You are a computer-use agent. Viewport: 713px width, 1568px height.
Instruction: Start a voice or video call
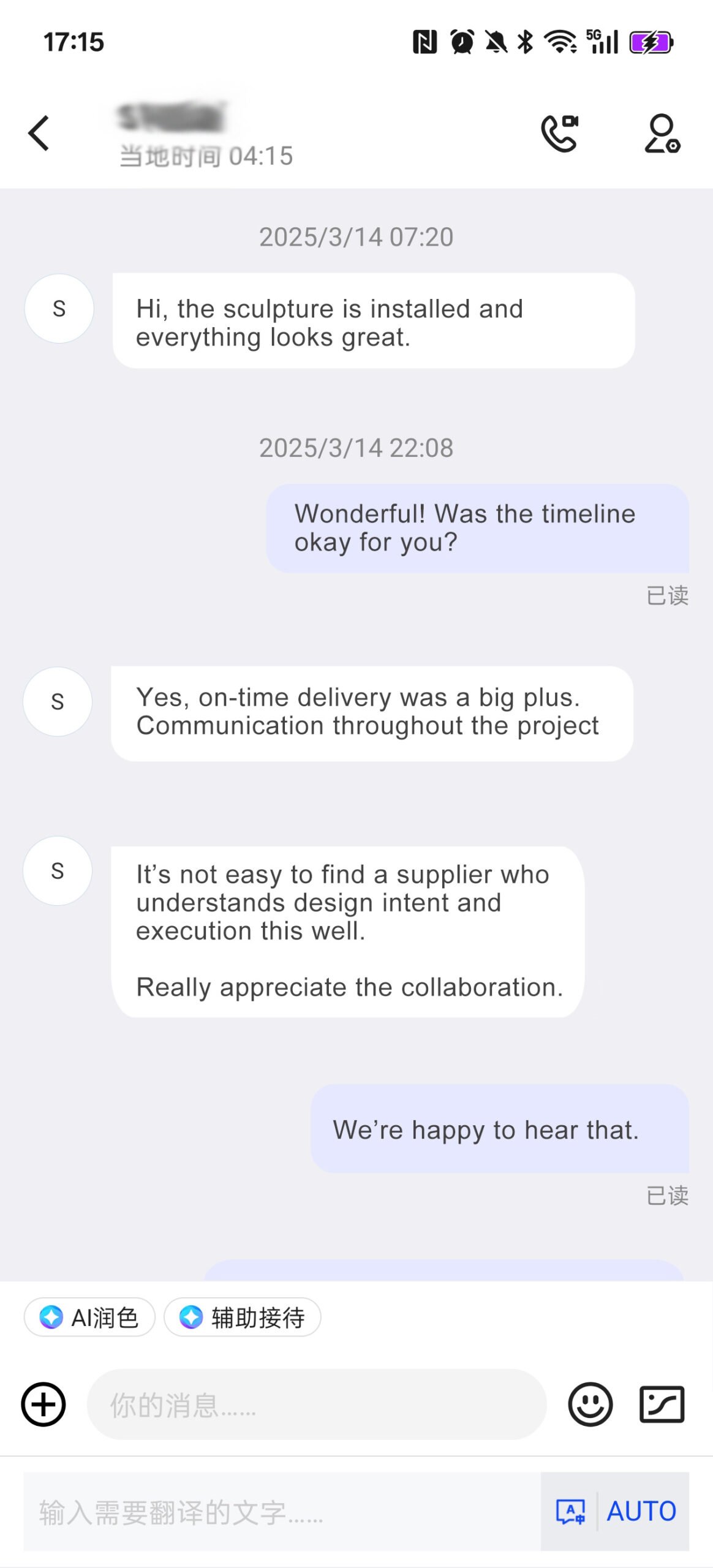[559, 133]
